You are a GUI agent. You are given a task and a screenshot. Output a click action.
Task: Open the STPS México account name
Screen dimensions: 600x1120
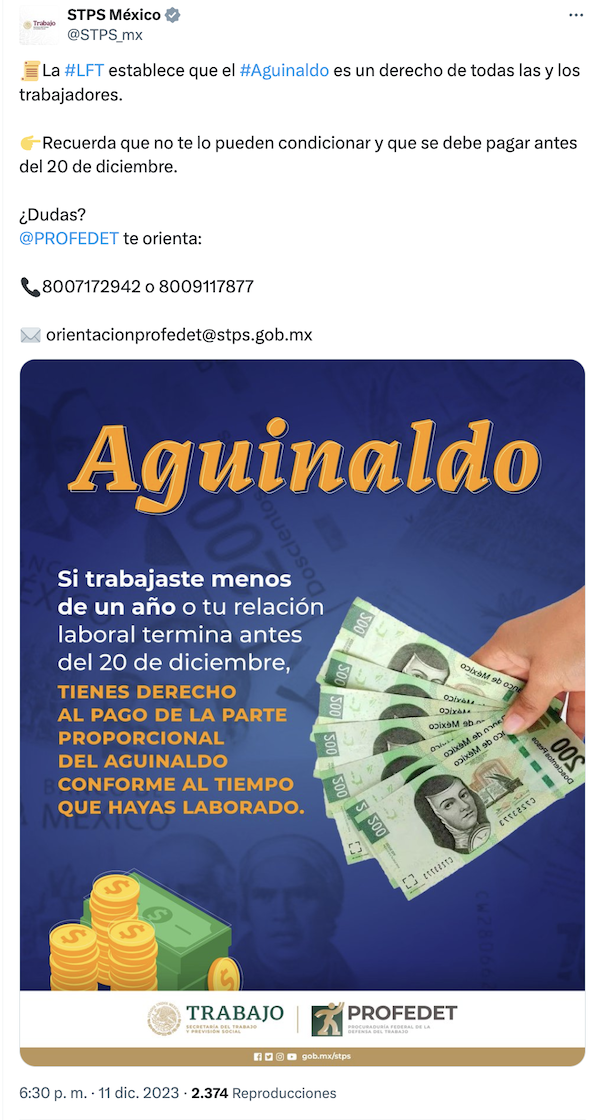point(113,15)
